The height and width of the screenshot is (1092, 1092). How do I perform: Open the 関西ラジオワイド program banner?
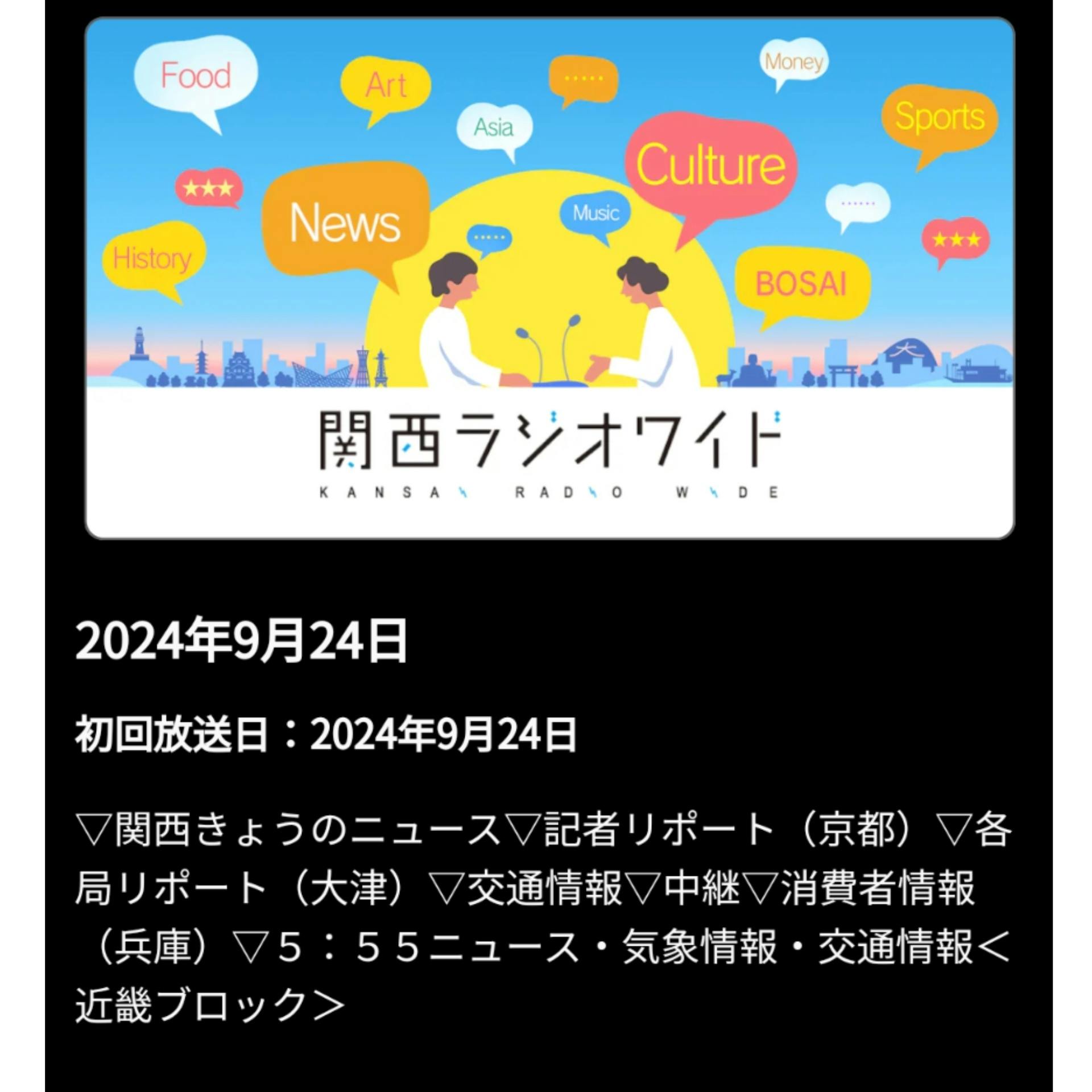click(549, 279)
